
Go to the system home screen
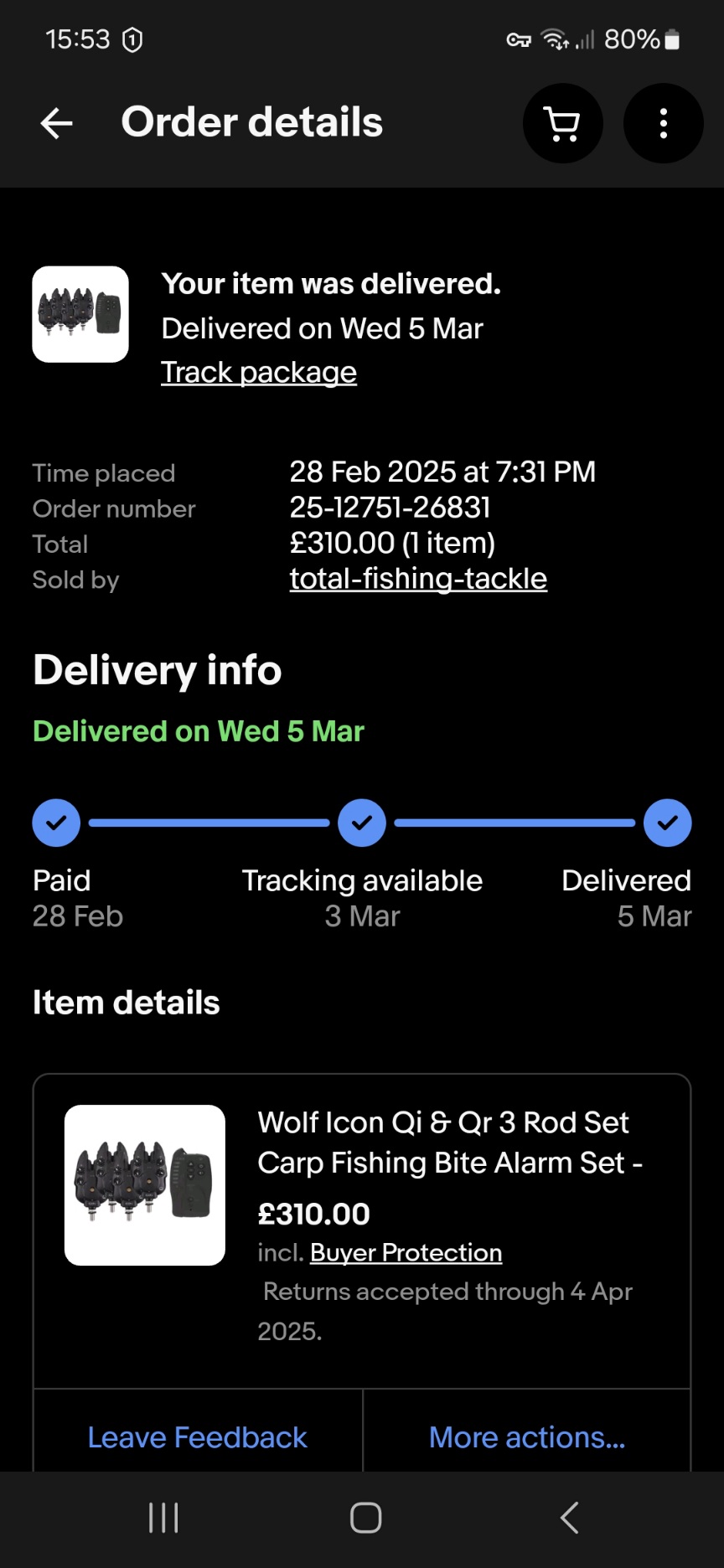(365, 1518)
